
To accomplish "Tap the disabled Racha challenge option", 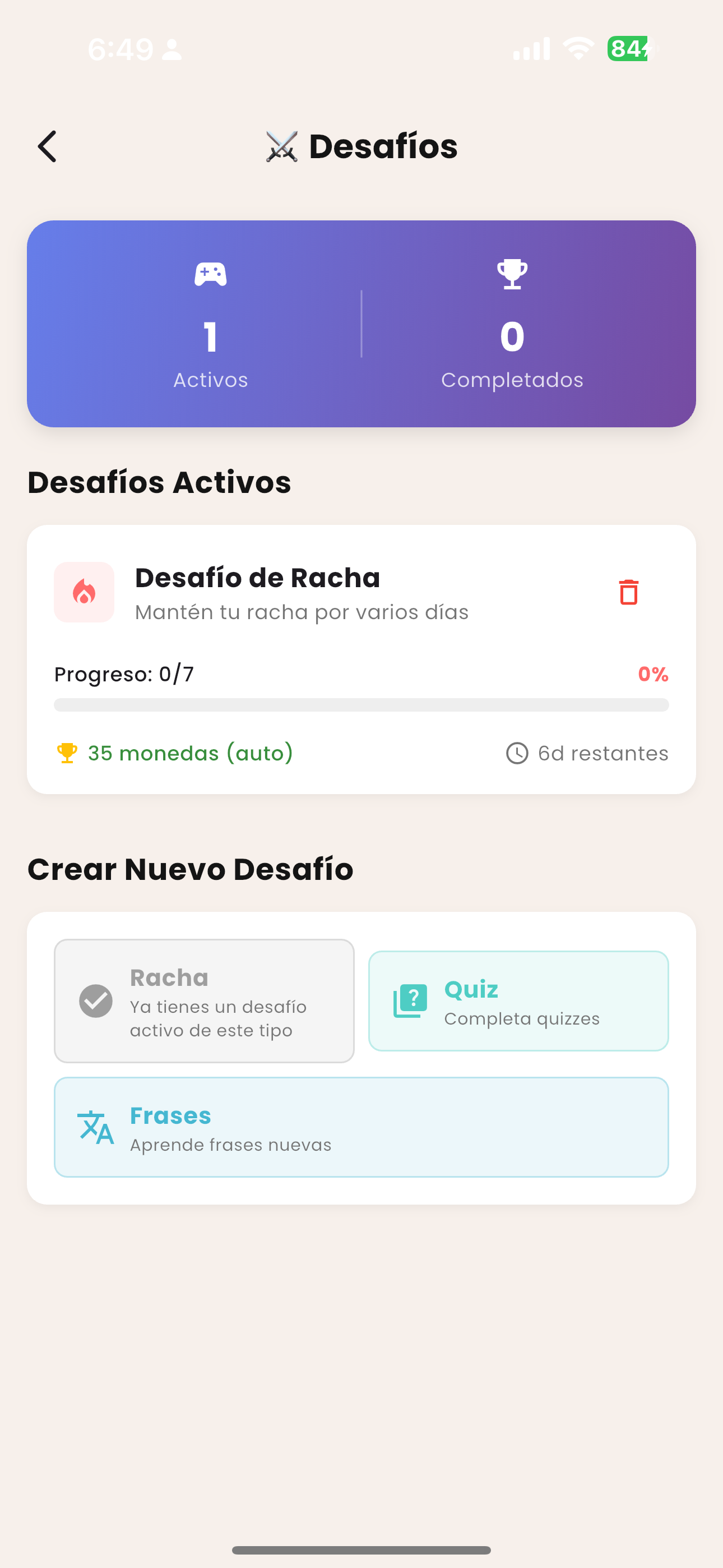I will tap(203, 1001).
